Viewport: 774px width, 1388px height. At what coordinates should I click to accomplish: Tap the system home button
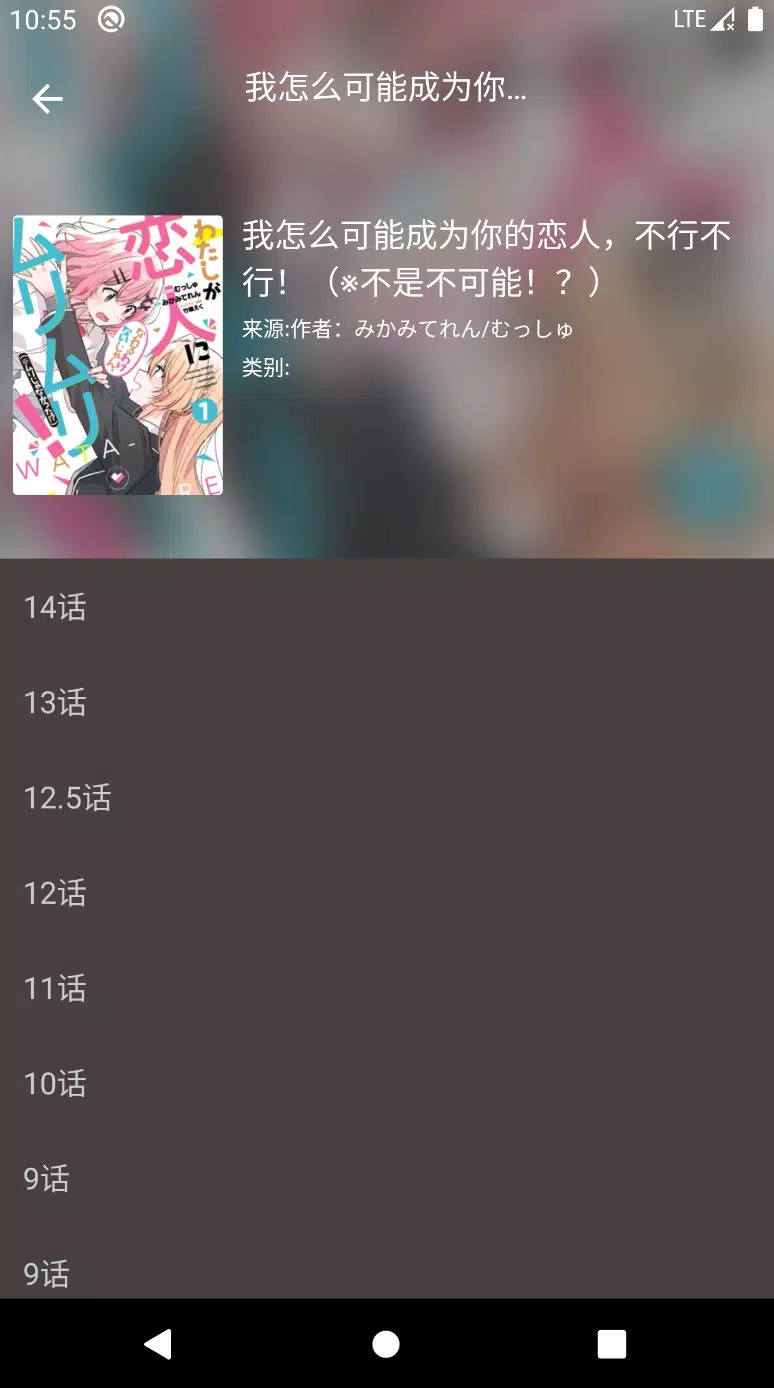pyautogui.click(x=386, y=1344)
